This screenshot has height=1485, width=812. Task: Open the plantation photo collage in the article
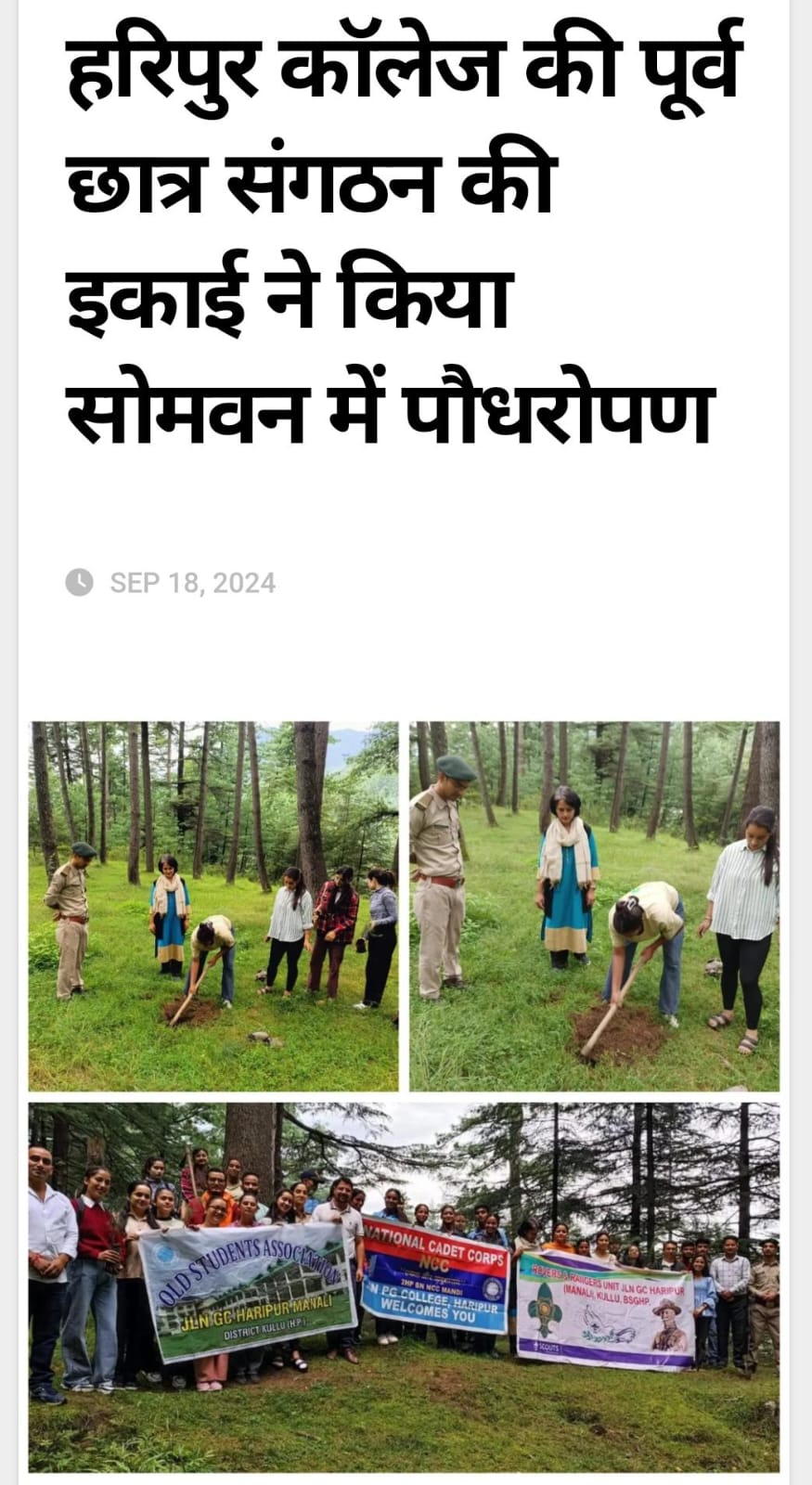pos(404,1095)
